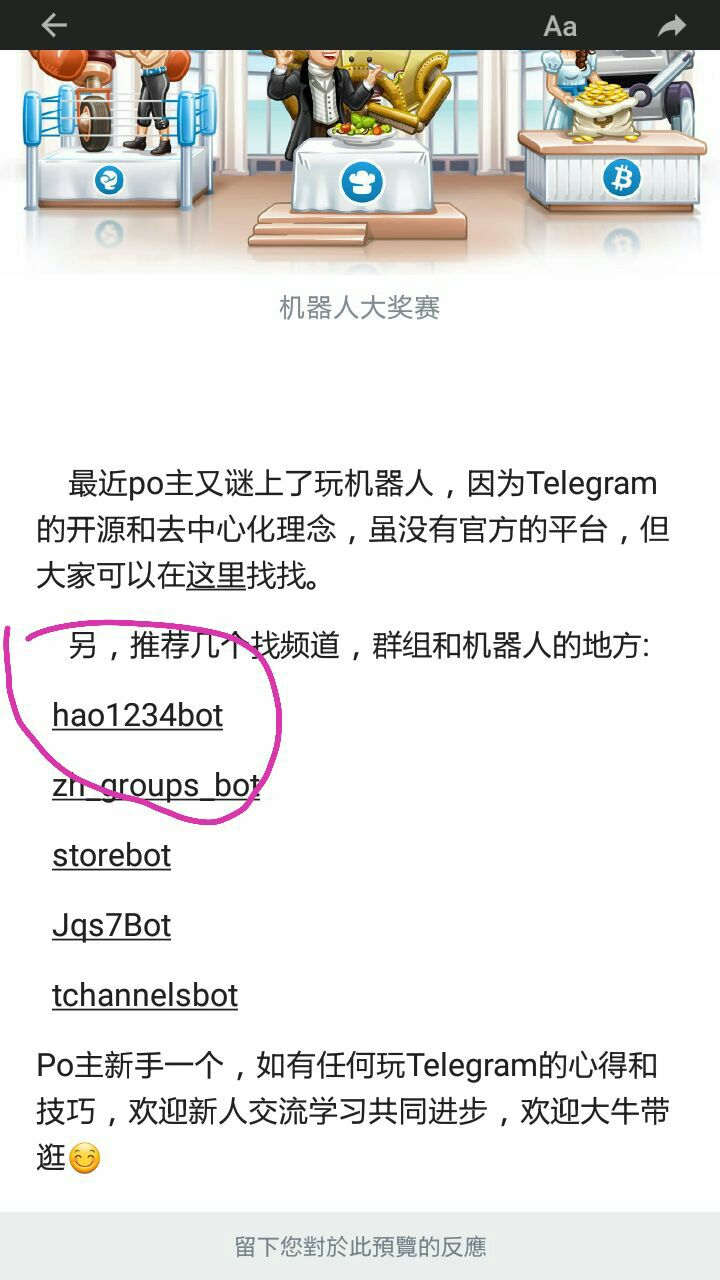Image resolution: width=720 pixels, height=1280 pixels.
Task: Open the zh_groups_bot link
Action: click(156, 786)
